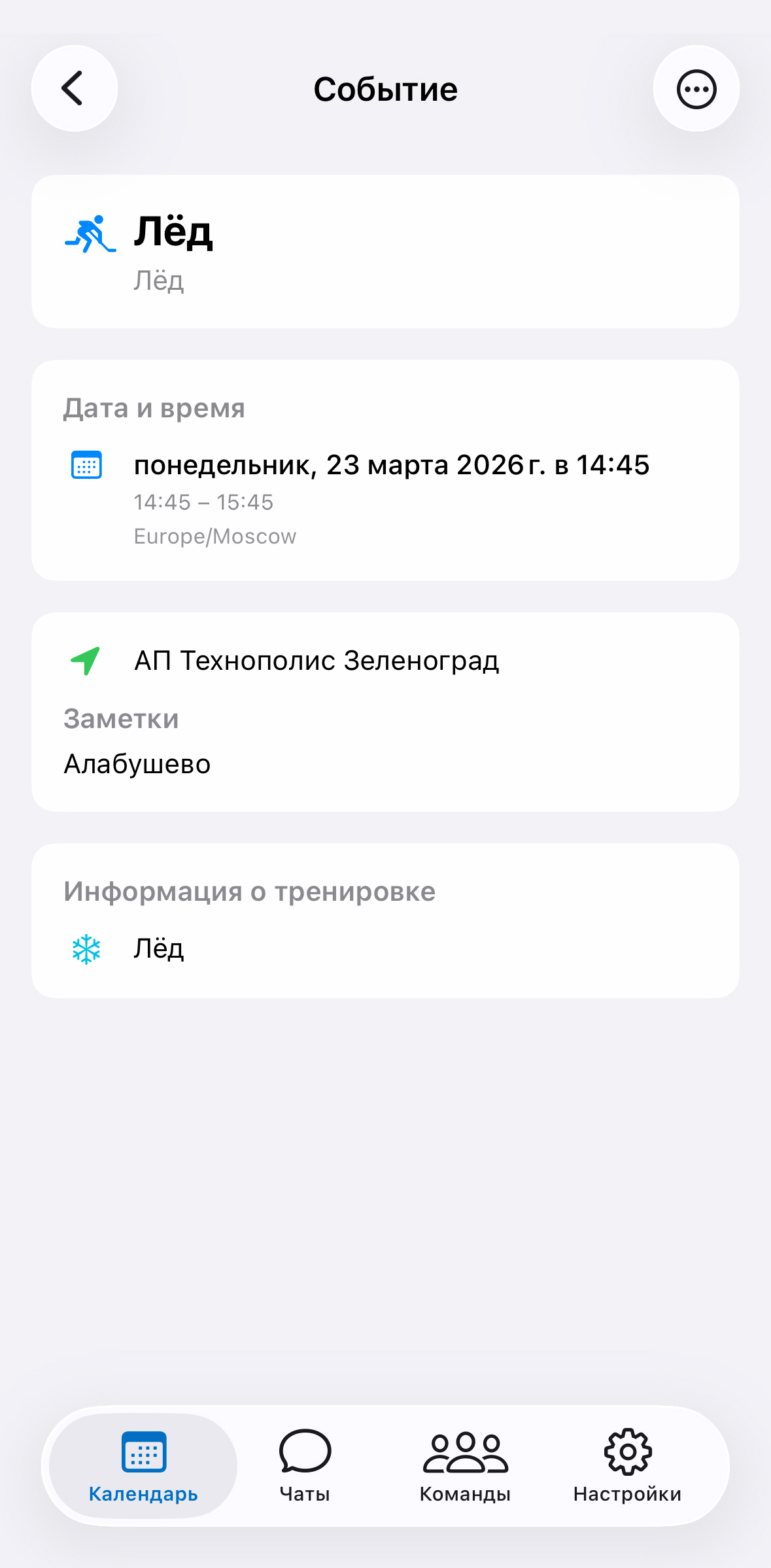Select the blue calendar date icon
Image resolution: width=771 pixels, height=1568 pixels.
[86, 465]
